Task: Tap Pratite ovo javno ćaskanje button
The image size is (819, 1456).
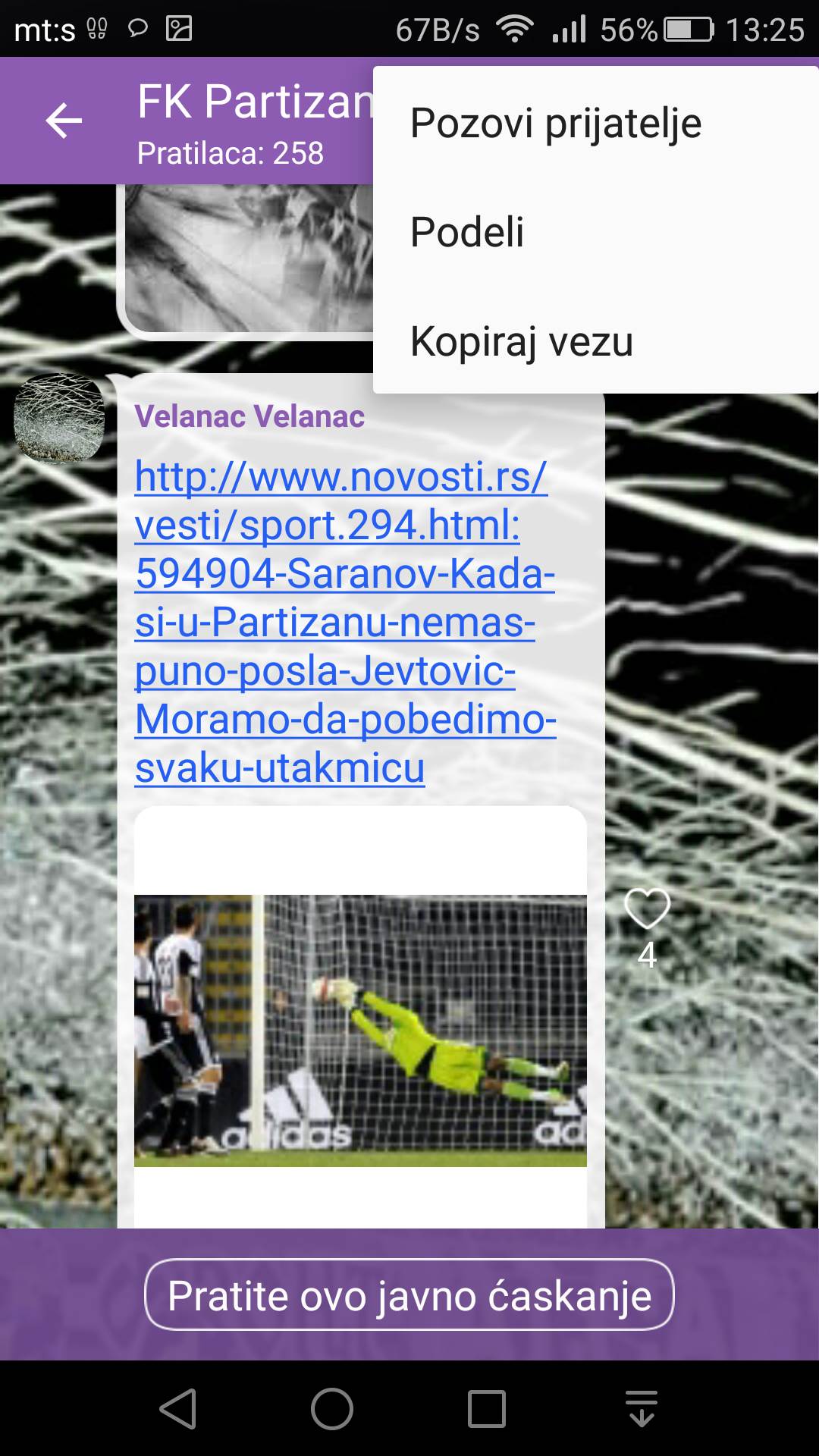Action: coord(409,1295)
